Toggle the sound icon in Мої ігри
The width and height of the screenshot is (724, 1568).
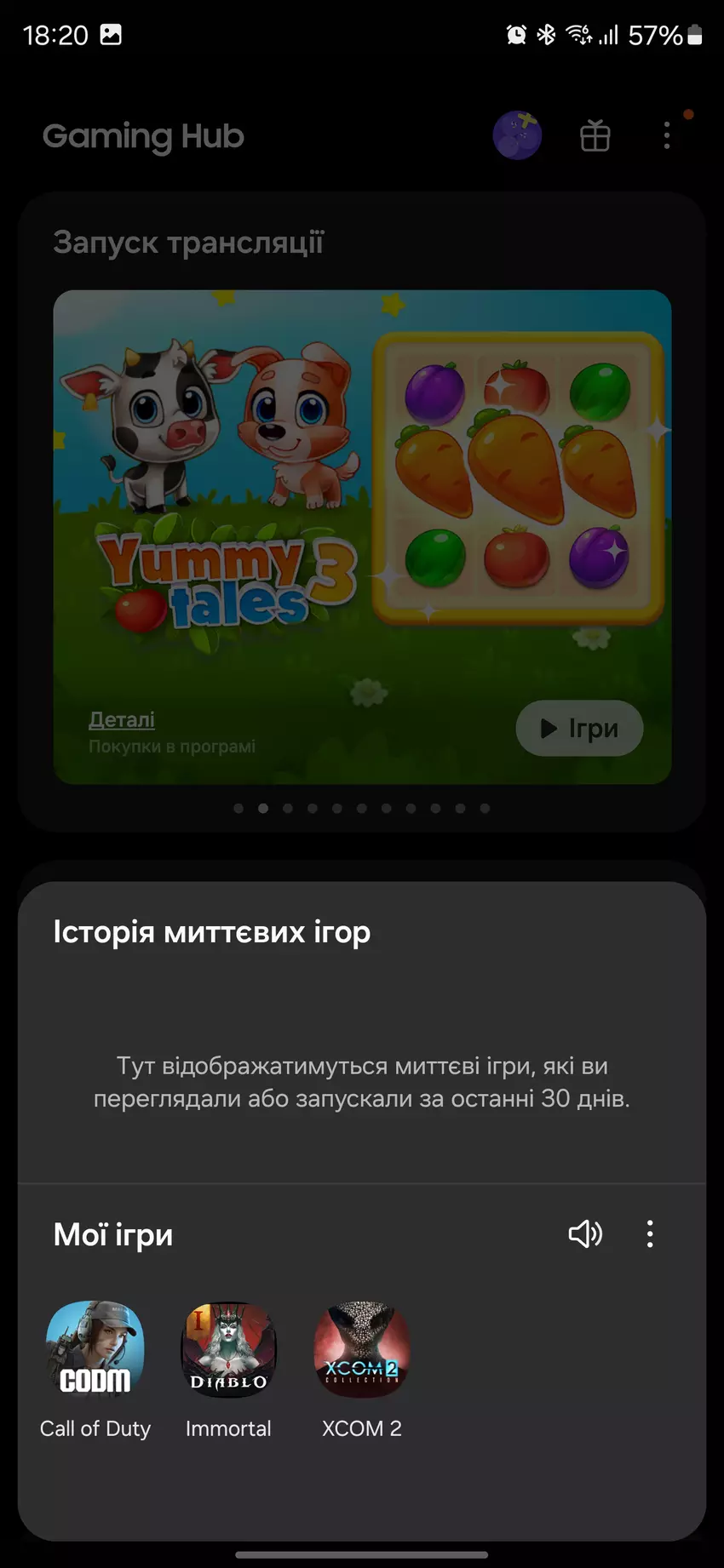(x=585, y=1233)
